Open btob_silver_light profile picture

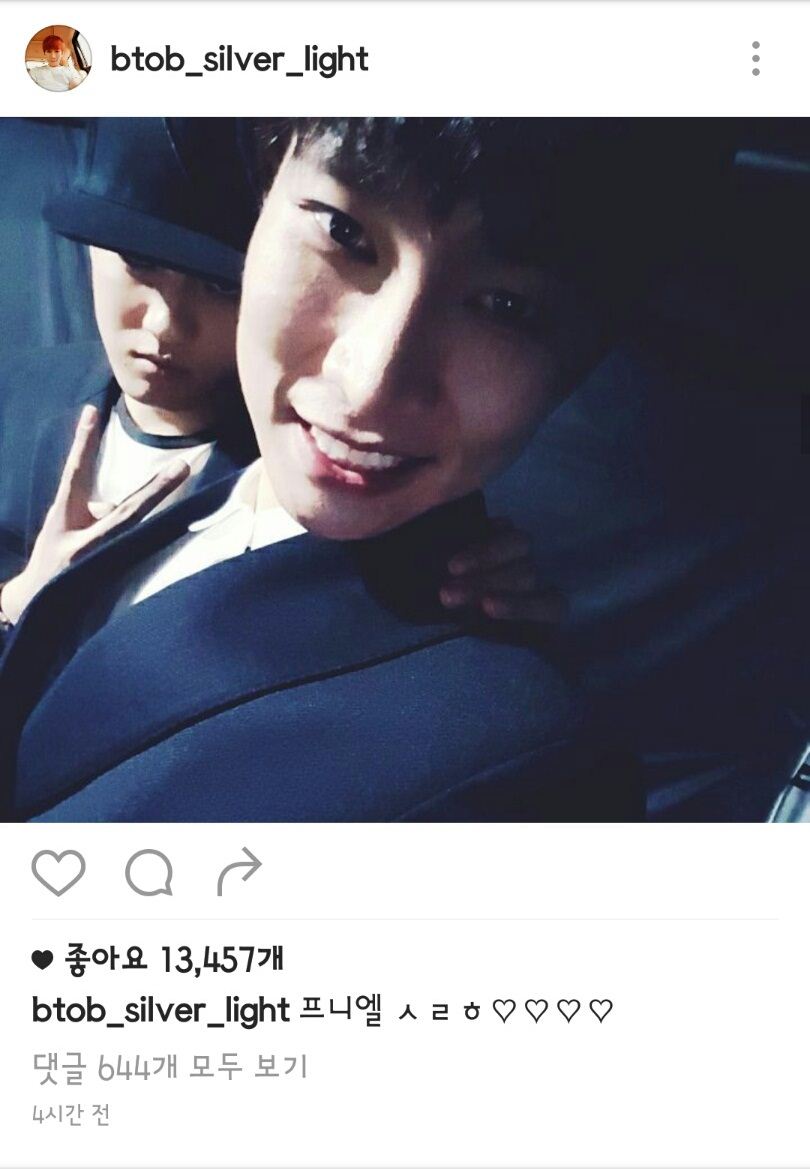click(x=58, y=59)
